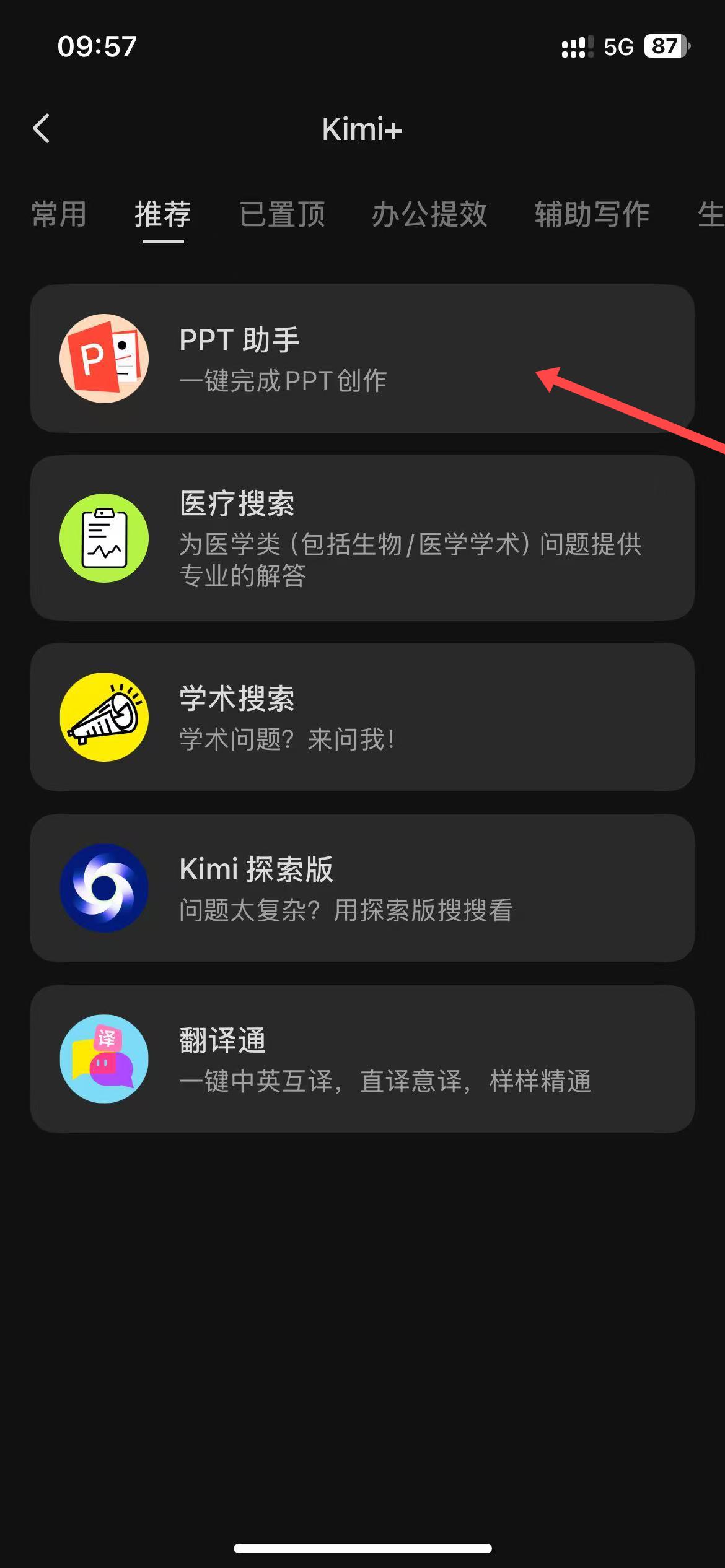Switch to the 已置顶 tab
Image resolution: width=725 pixels, height=1568 pixels.
[x=282, y=214]
